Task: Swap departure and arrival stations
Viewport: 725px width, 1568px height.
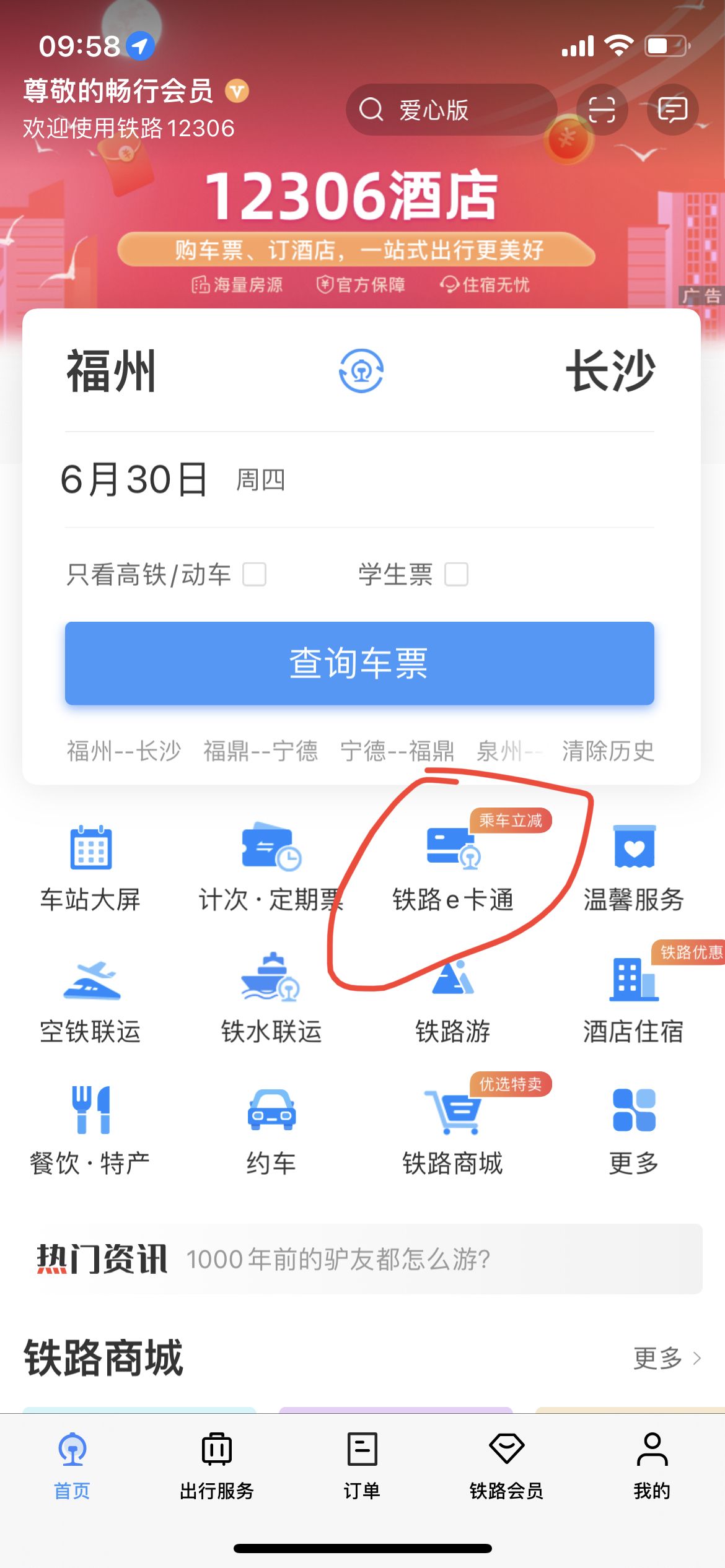Action: (361, 371)
